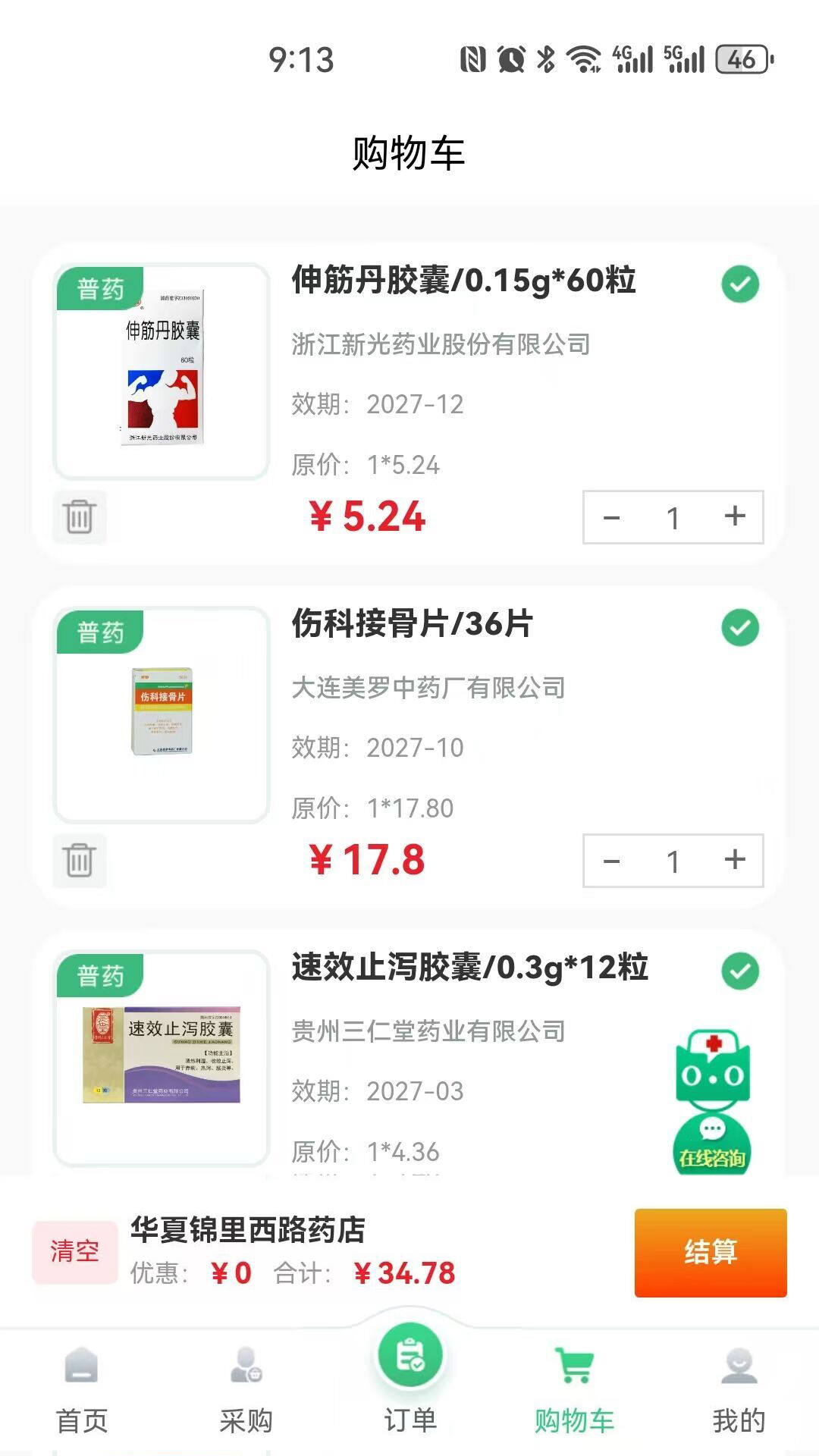819x1456 pixels.
Task: Add one more 伤科接骨片
Action: pos(734,860)
